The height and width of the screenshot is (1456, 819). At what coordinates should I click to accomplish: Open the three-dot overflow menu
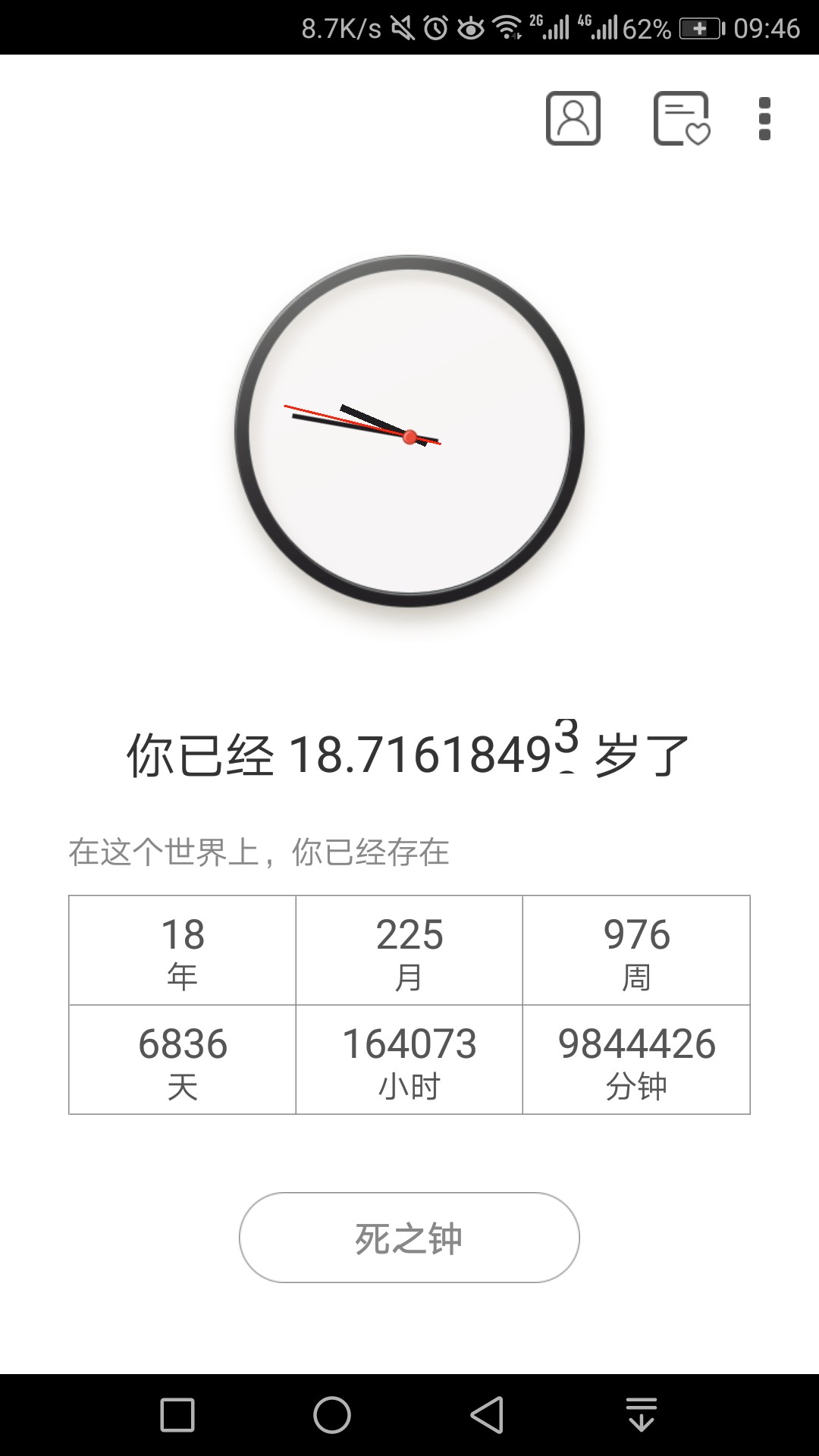[764, 118]
